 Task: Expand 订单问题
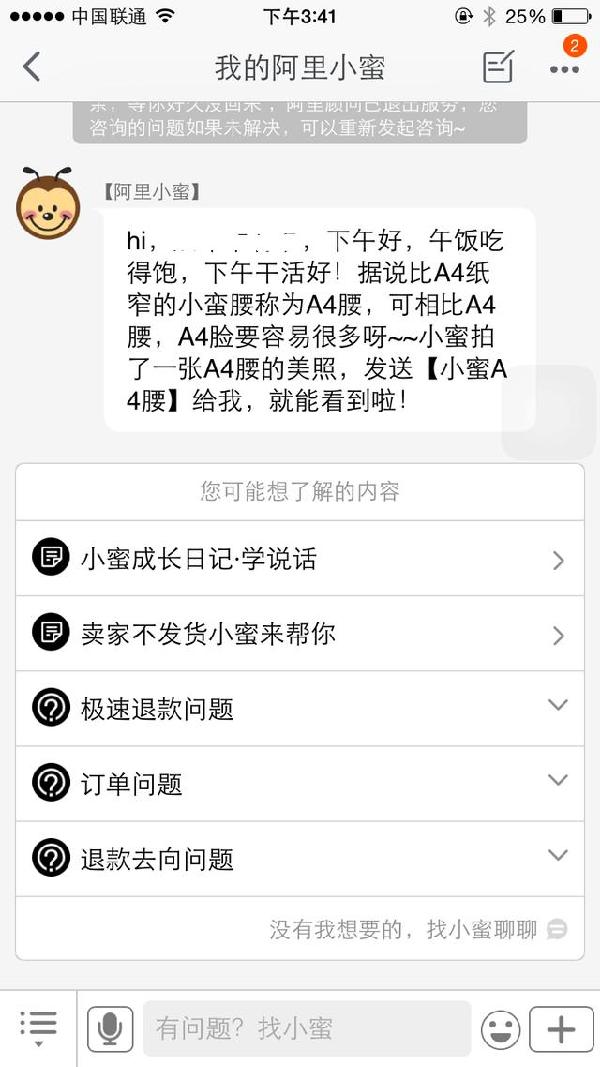(x=300, y=784)
